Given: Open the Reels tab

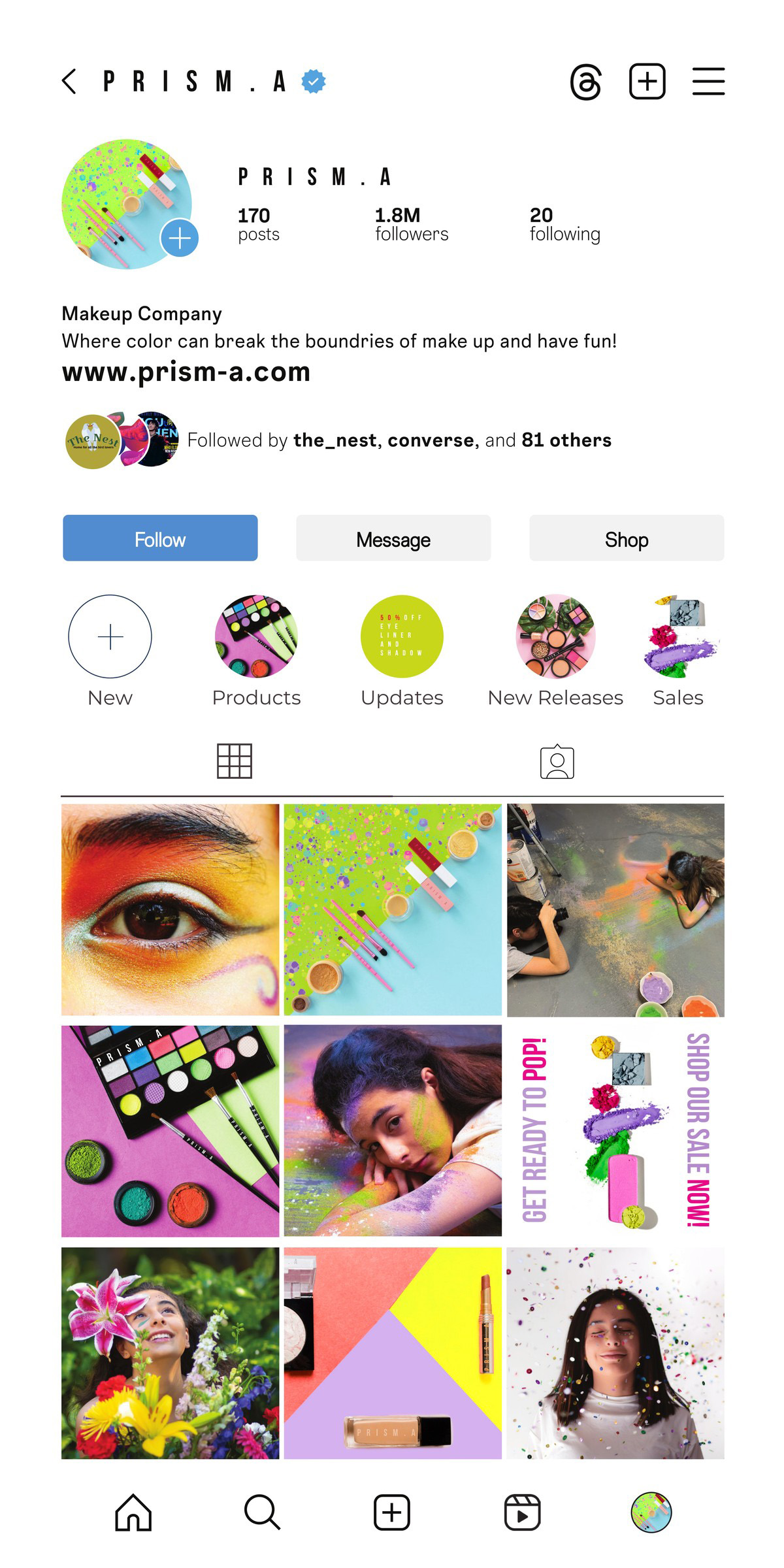Looking at the screenshot, I should (523, 1512).
